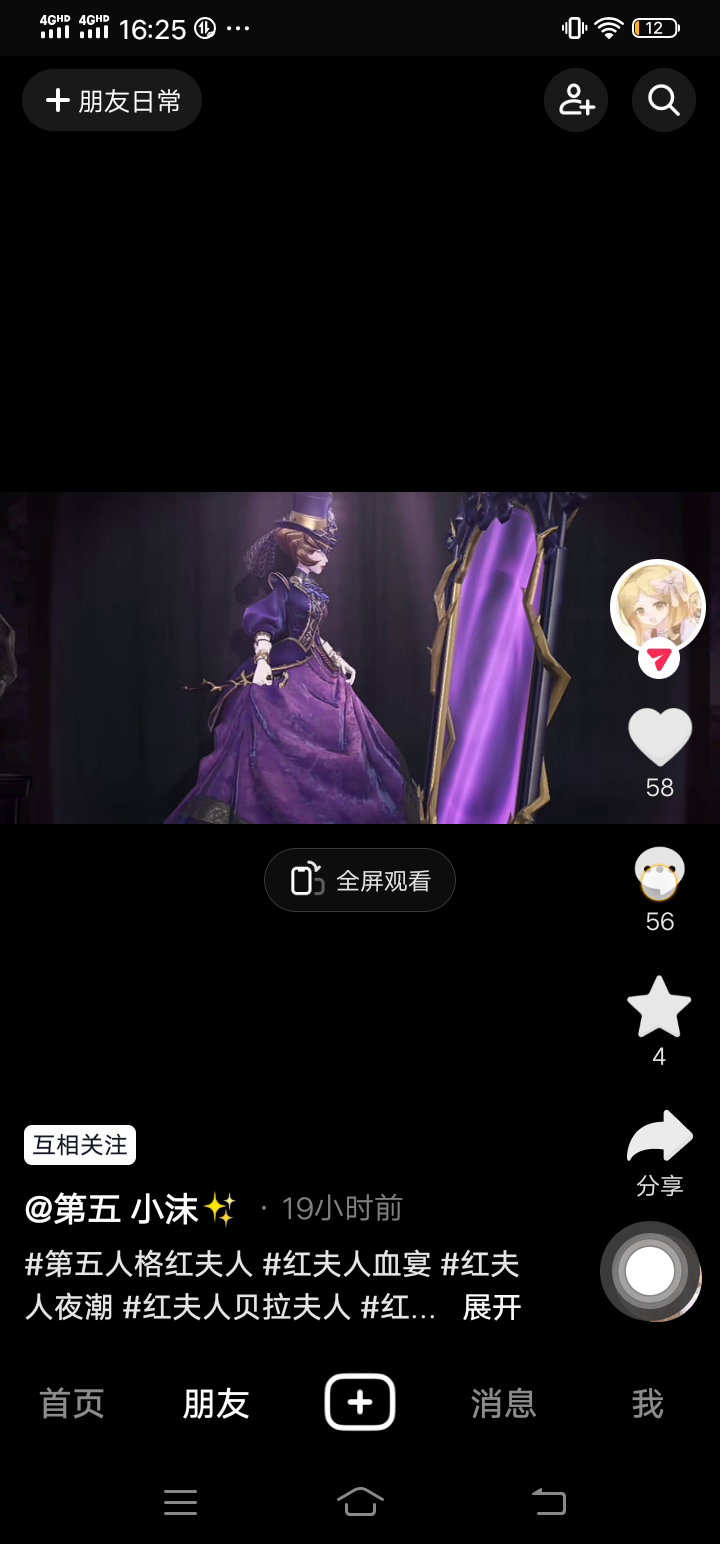
Task: Tap the #第五人格红夫人 hashtag
Action: [138, 1264]
